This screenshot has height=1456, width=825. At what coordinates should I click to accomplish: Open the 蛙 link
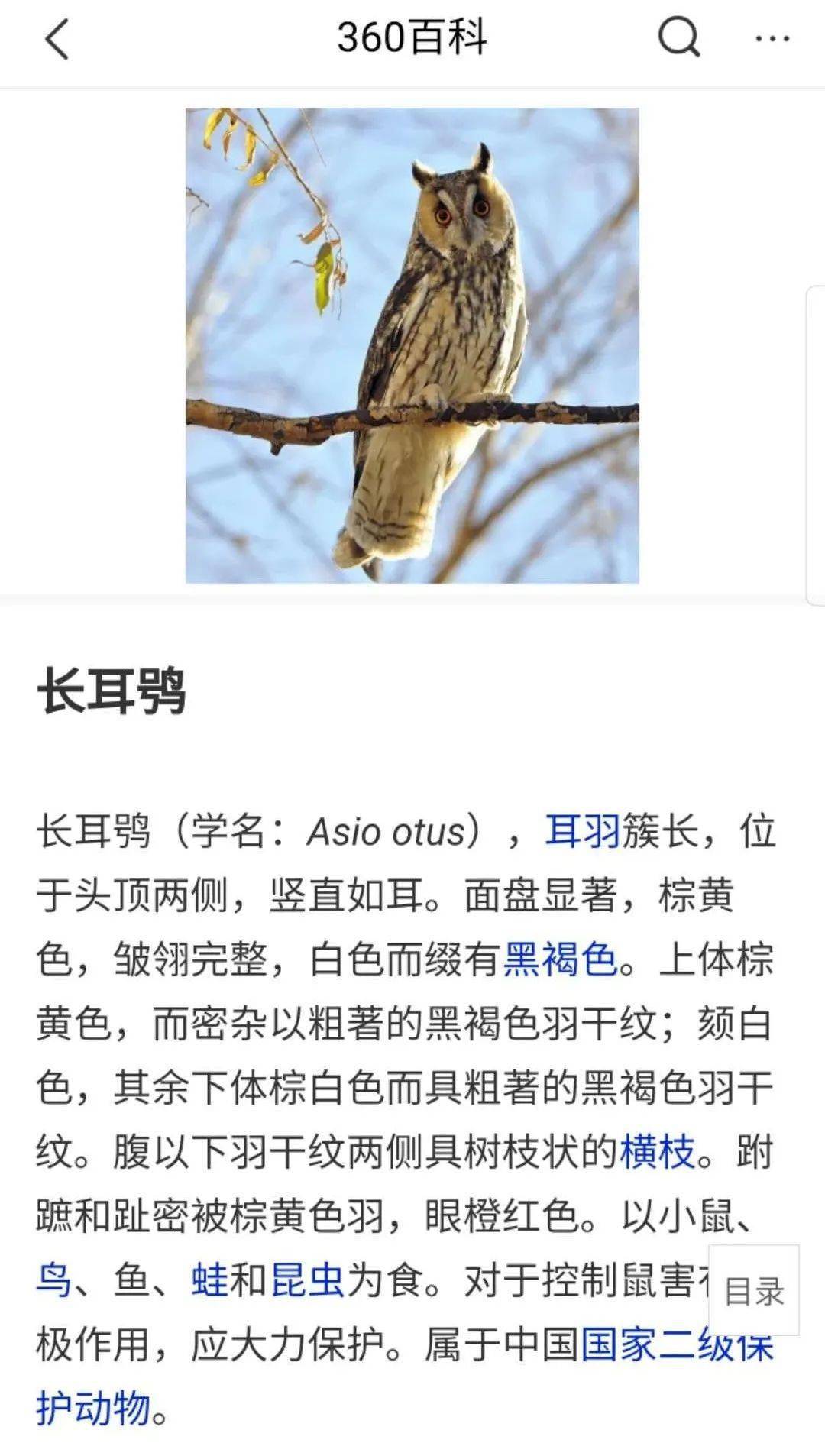209,1280
